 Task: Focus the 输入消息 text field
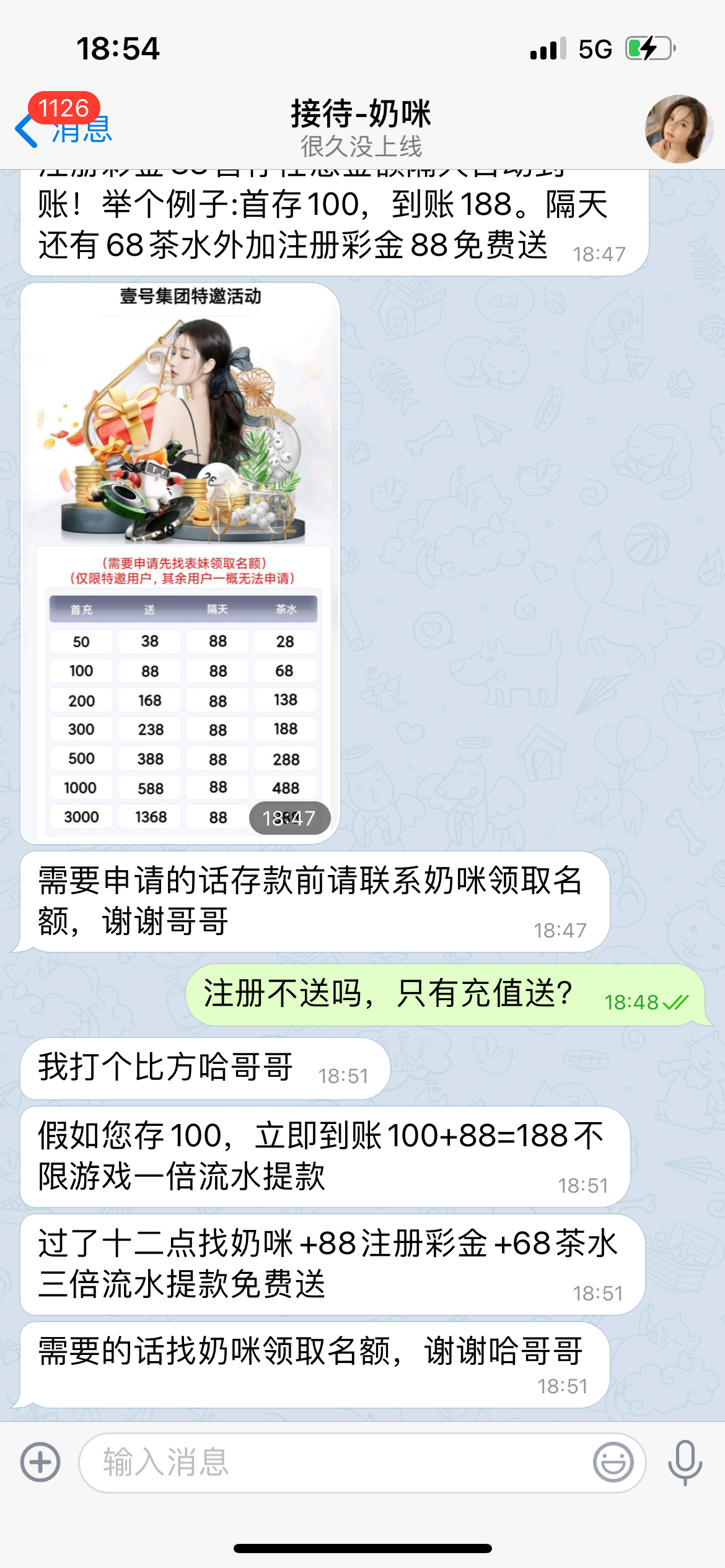coord(335,1462)
